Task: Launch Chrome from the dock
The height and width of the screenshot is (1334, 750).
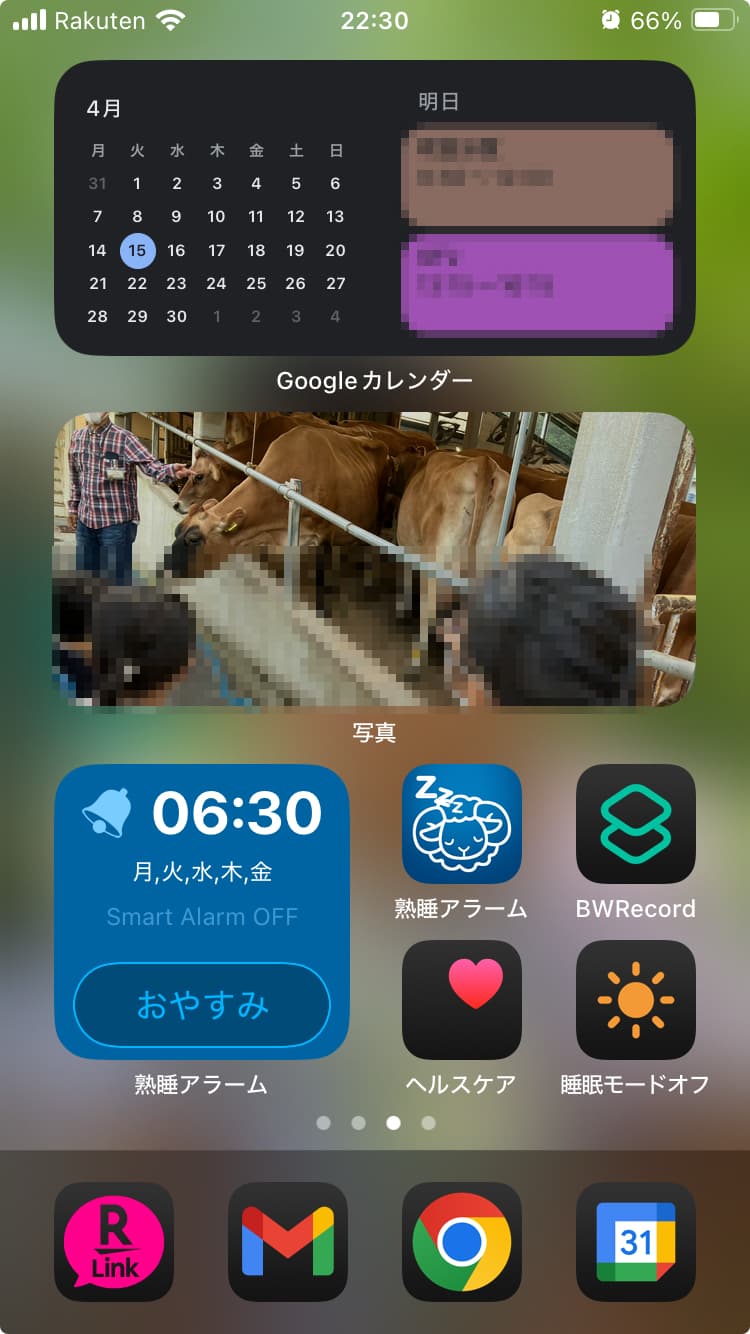Action: click(462, 1242)
